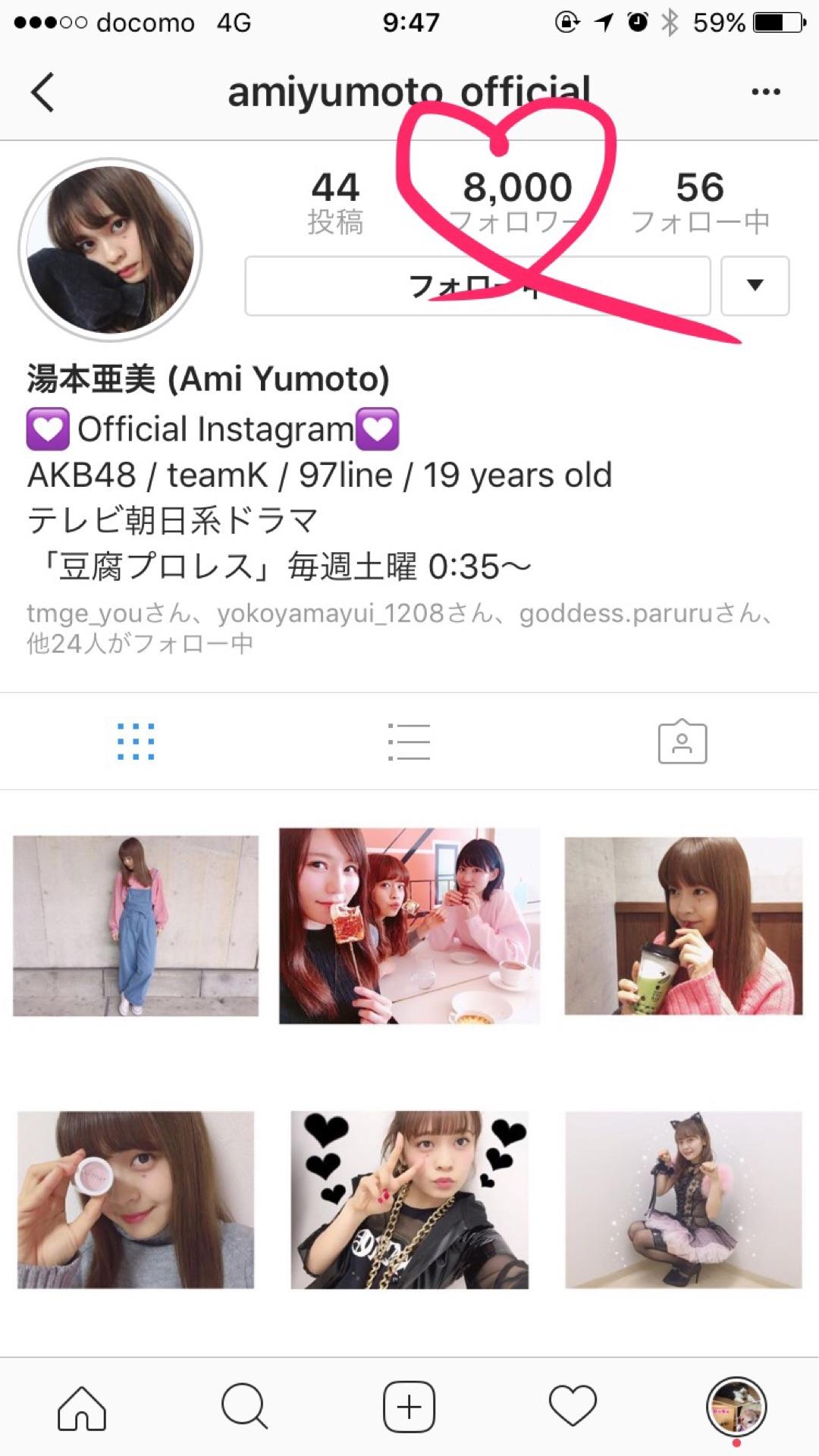Open the three-dot options menu
Viewport: 819px width, 1456px height.
click(765, 93)
